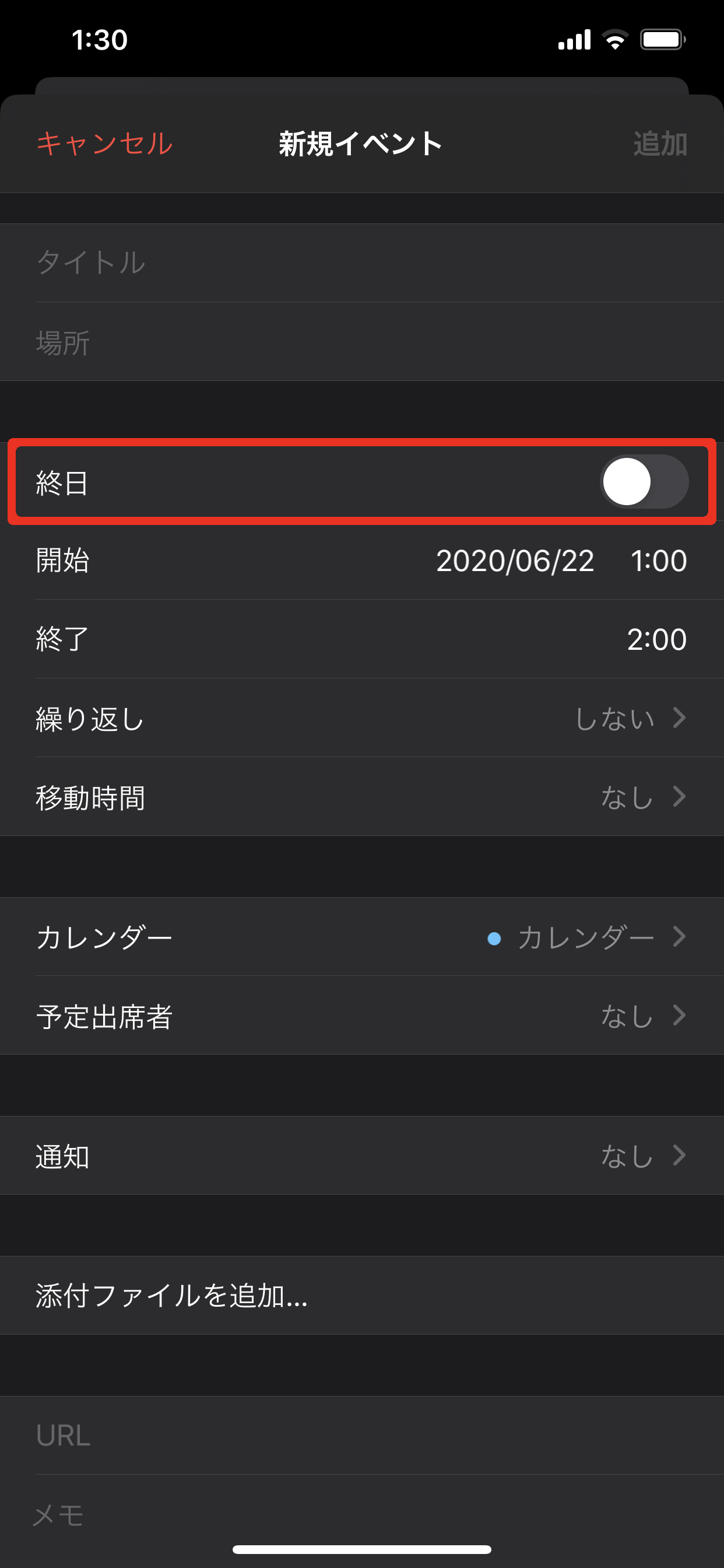Screen dimensions: 724x1568
Task: Tap 追加 to add the event
Action: pyautogui.click(x=659, y=143)
